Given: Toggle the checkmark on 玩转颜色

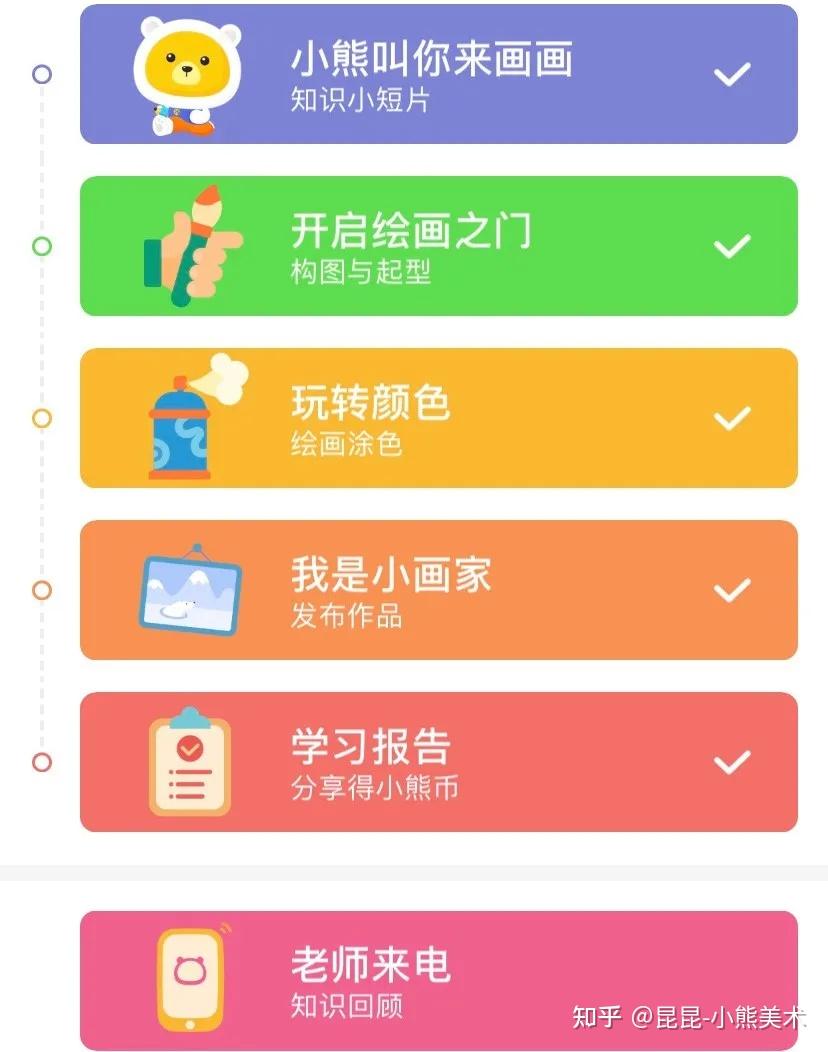Looking at the screenshot, I should [x=733, y=416].
